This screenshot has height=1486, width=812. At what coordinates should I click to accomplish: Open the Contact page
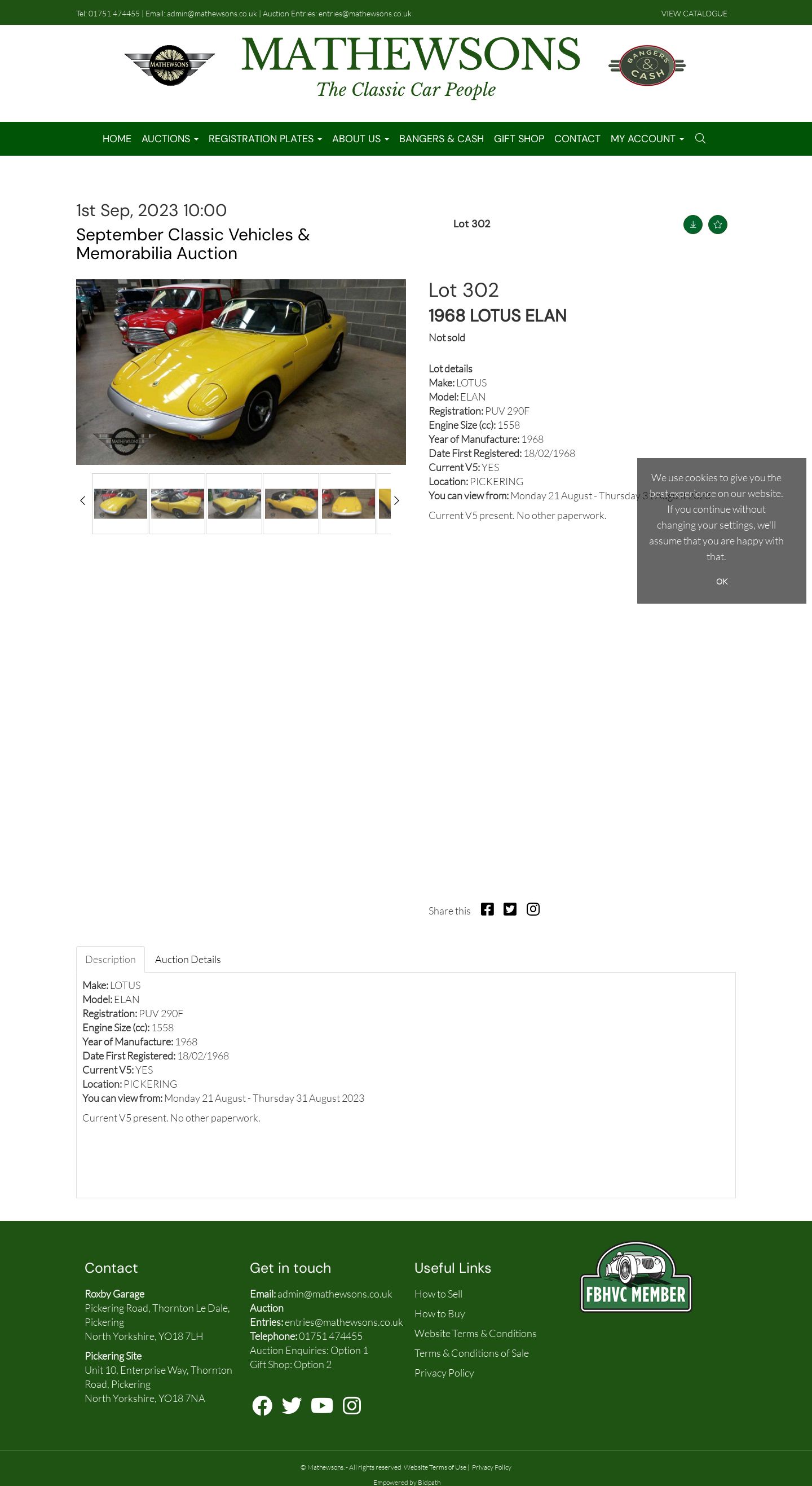[577, 138]
